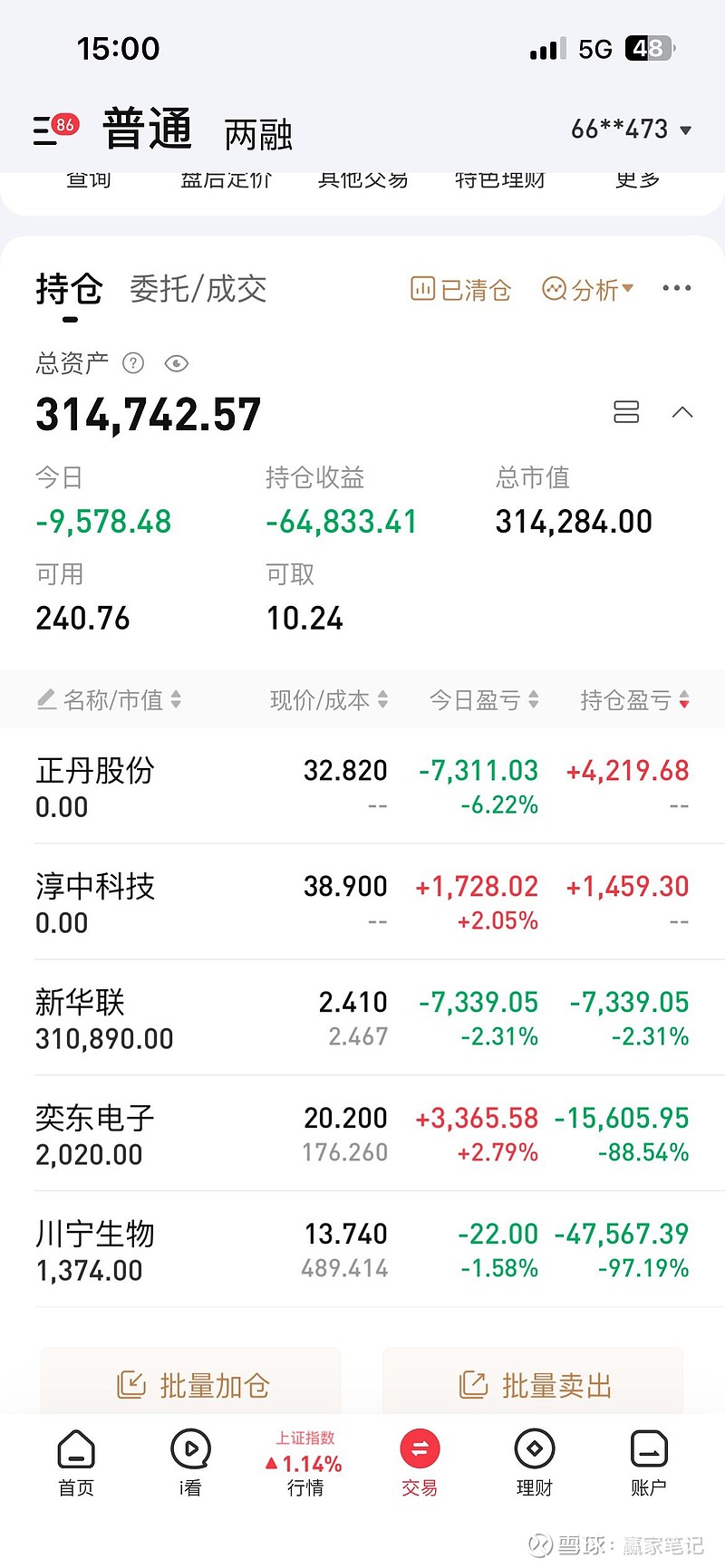Open the three-dot overflow menu
This screenshot has height=1568, width=725.
coord(677,288)
